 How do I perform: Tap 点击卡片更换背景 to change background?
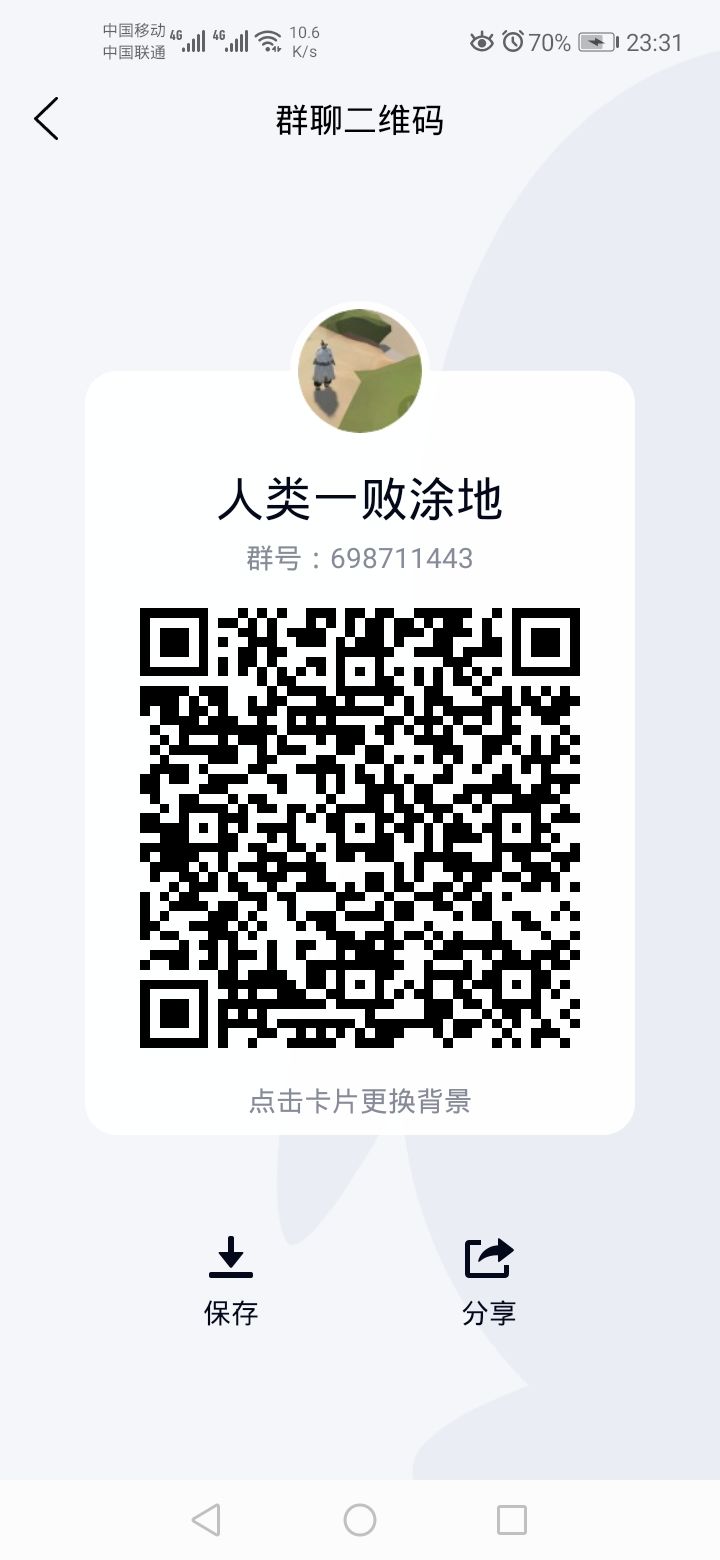(361, 1101)
